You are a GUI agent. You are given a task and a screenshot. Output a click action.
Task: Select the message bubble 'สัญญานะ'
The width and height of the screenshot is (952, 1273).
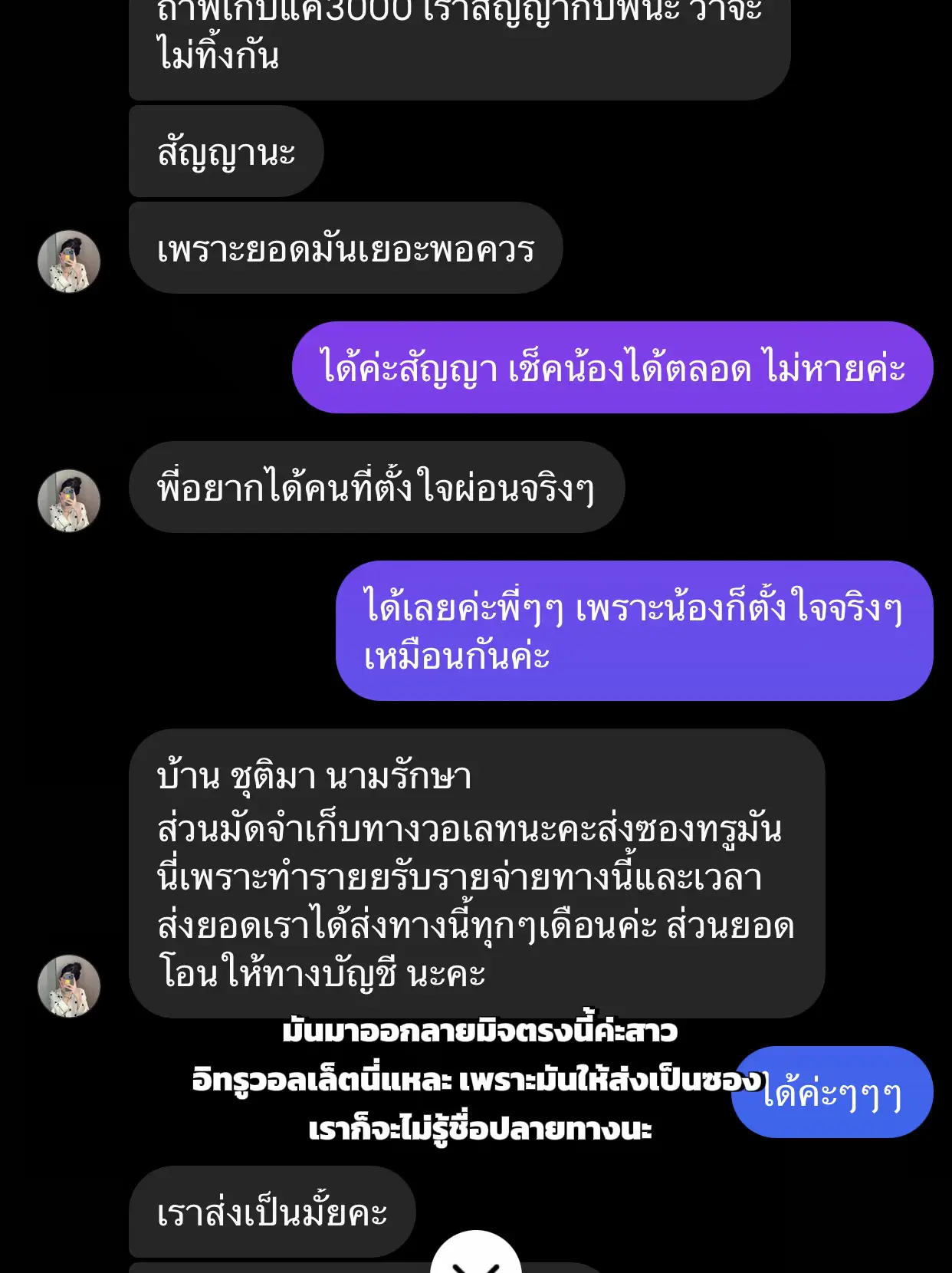point(226,152)
